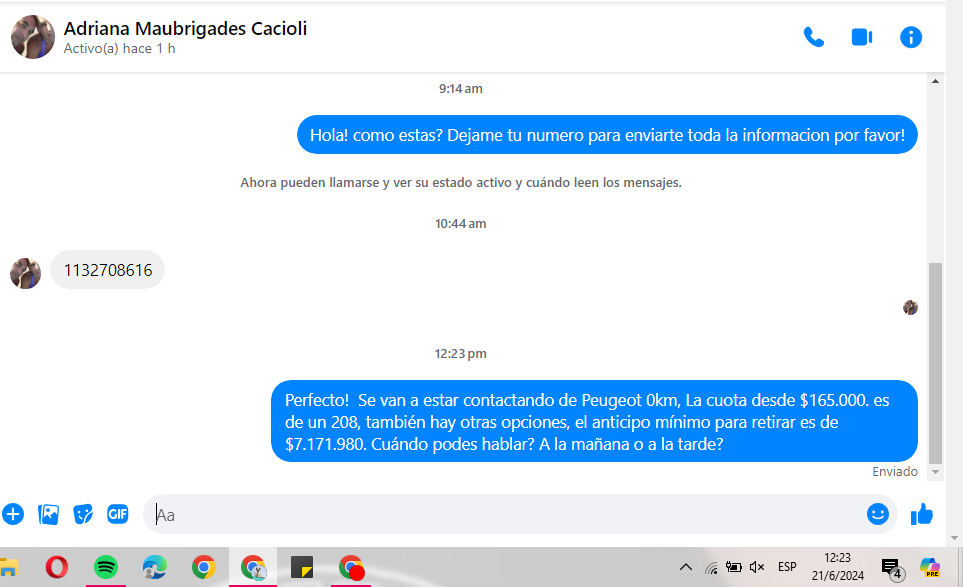This screenshot has width=963, height=587.
Task: Open Opera browser from the taskbar
Action: [x=57, y=567]
